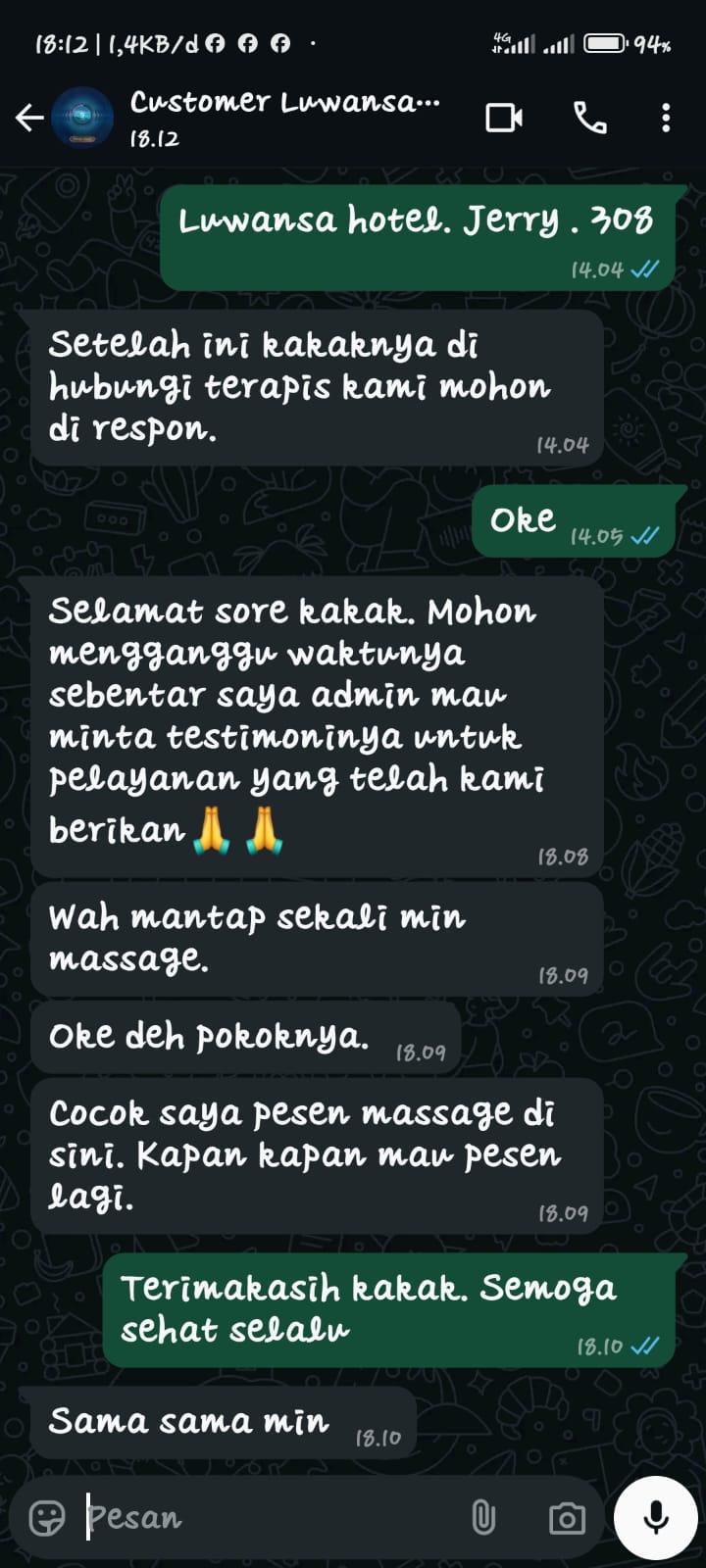The height and width of the screenshot is (1568, 706).
Task: Open the chat overflow menu
Action: pyautogui.click(x=666, y=119)
